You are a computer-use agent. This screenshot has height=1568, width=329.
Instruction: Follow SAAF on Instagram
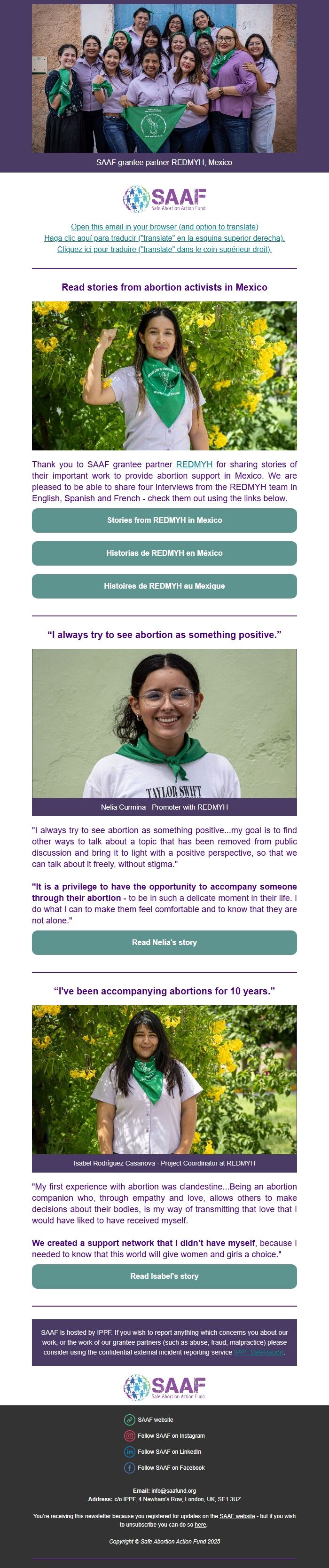(x=171, y=1435)
